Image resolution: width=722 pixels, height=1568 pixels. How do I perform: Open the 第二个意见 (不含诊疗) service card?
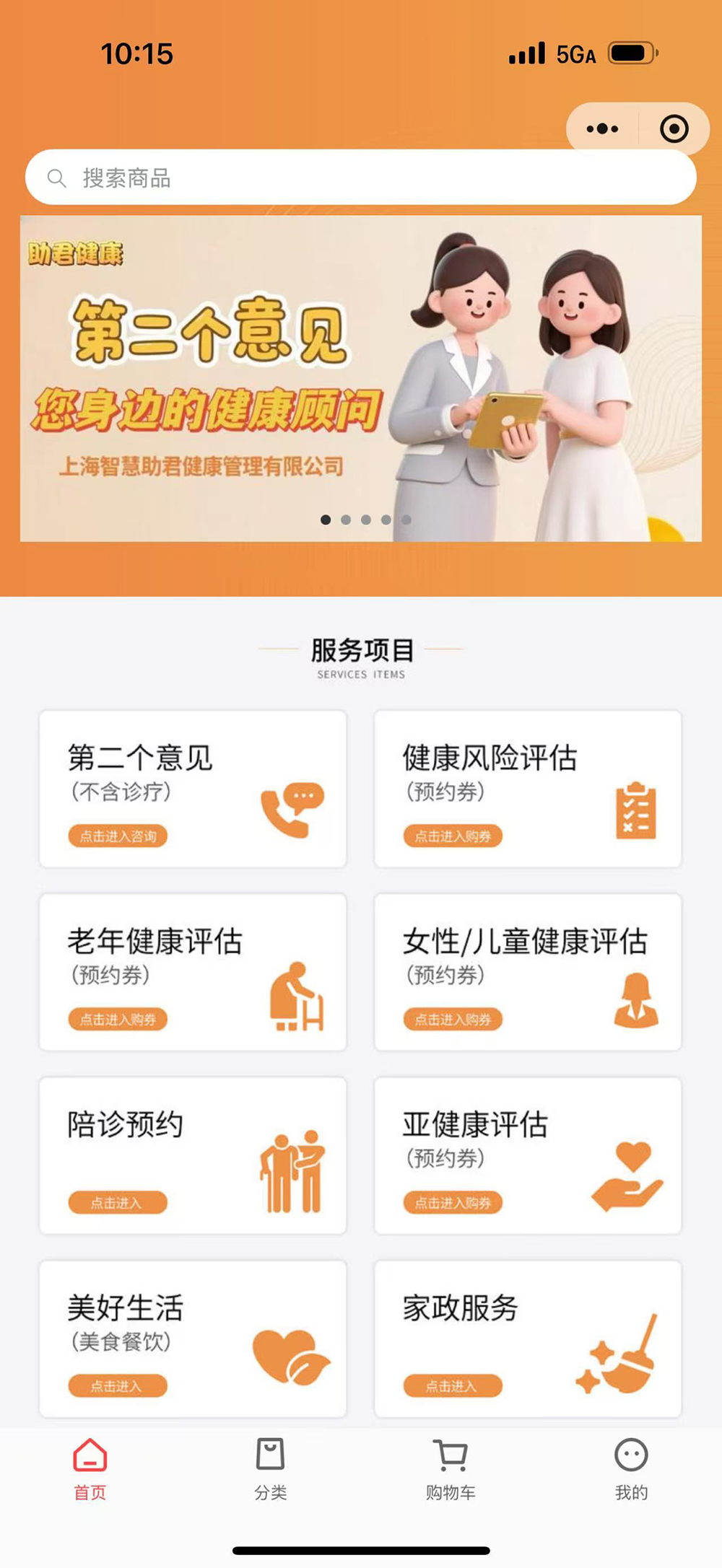click(x=193, y=789)
